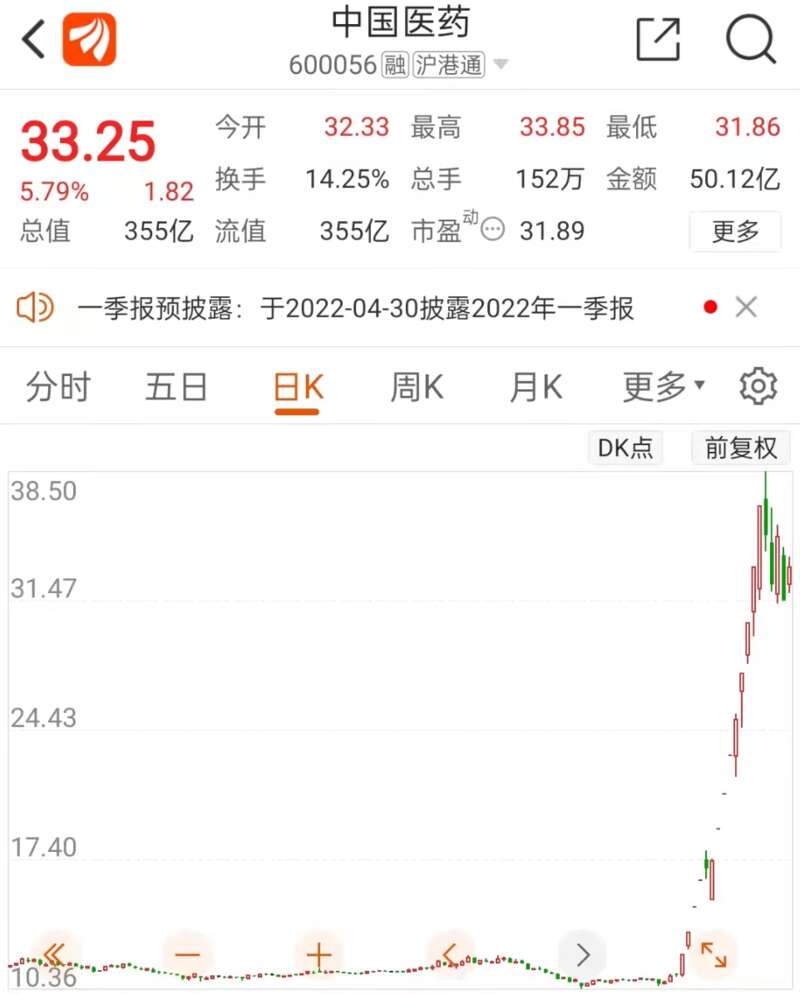Expand the chart to fullscreen

[713, 954]
